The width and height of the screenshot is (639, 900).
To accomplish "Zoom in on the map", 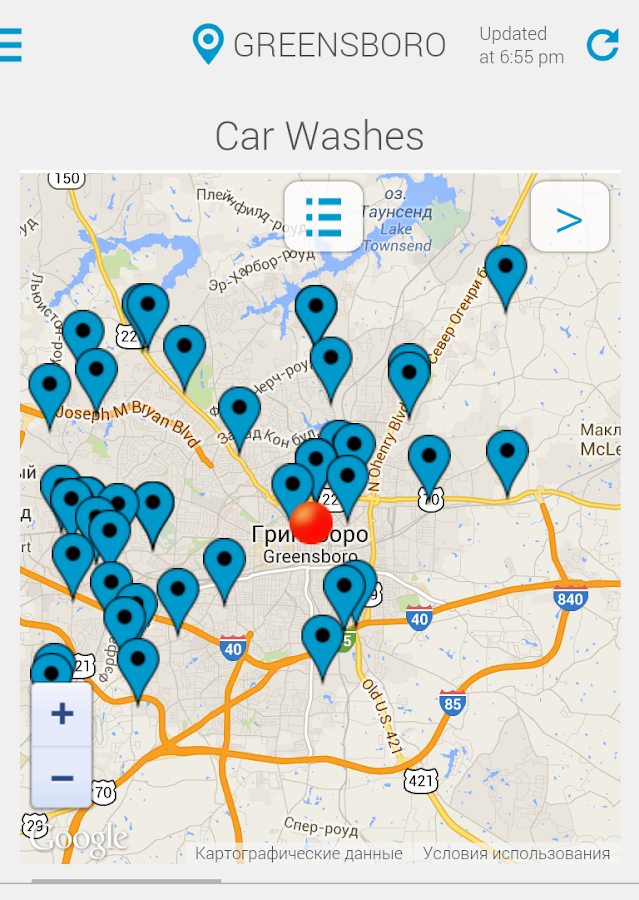I will click(62, 714).
